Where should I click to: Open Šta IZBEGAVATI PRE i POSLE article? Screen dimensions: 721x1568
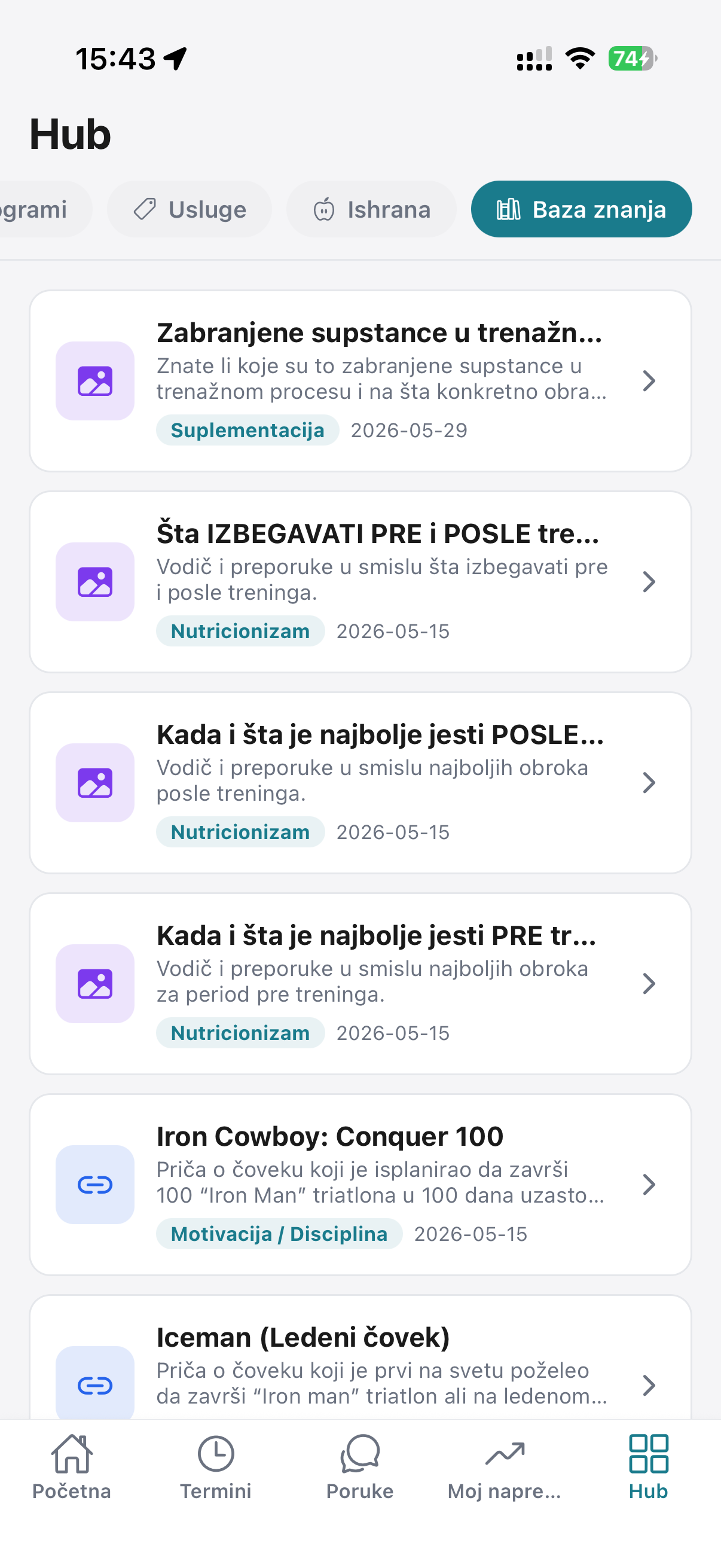click(360, 582)
